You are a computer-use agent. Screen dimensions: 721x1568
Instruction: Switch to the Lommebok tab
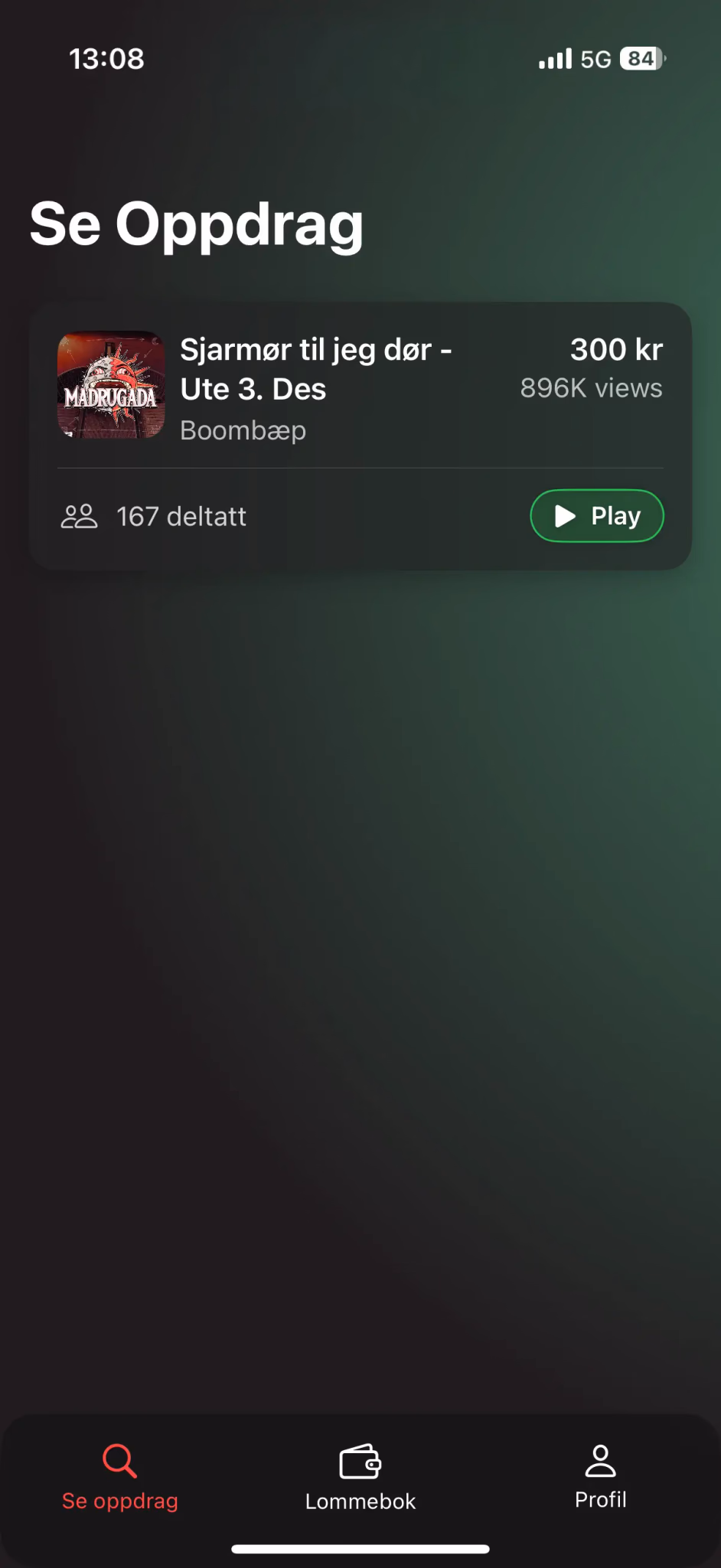click(x=360, y=1478)
